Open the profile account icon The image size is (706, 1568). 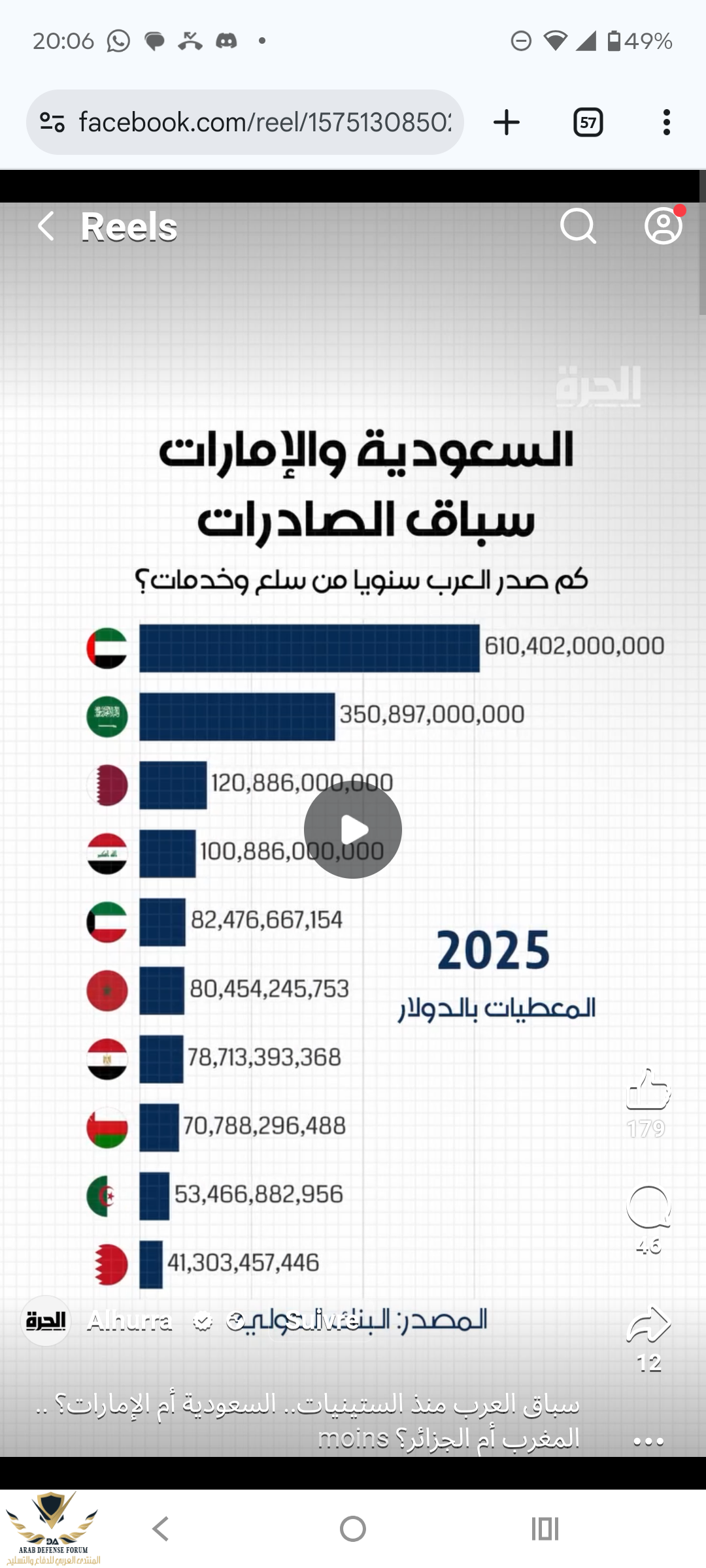664,226
